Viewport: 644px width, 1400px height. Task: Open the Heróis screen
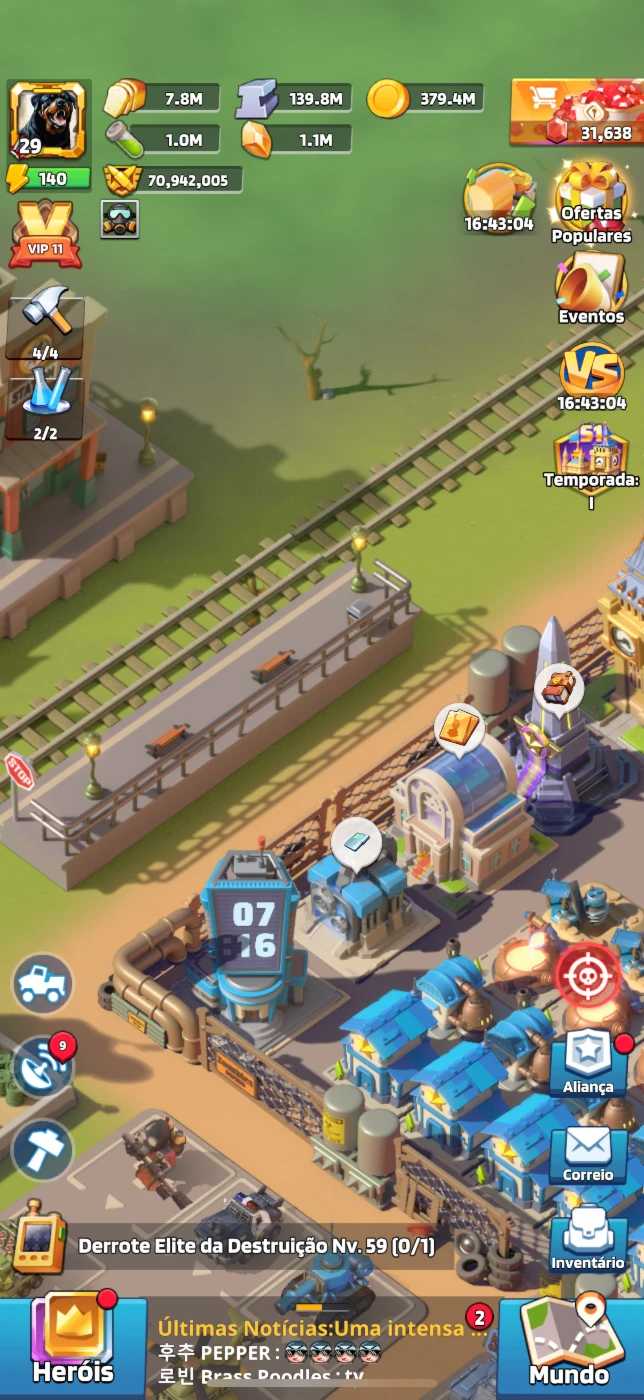pyautogui.click(x=73, y=1345)
